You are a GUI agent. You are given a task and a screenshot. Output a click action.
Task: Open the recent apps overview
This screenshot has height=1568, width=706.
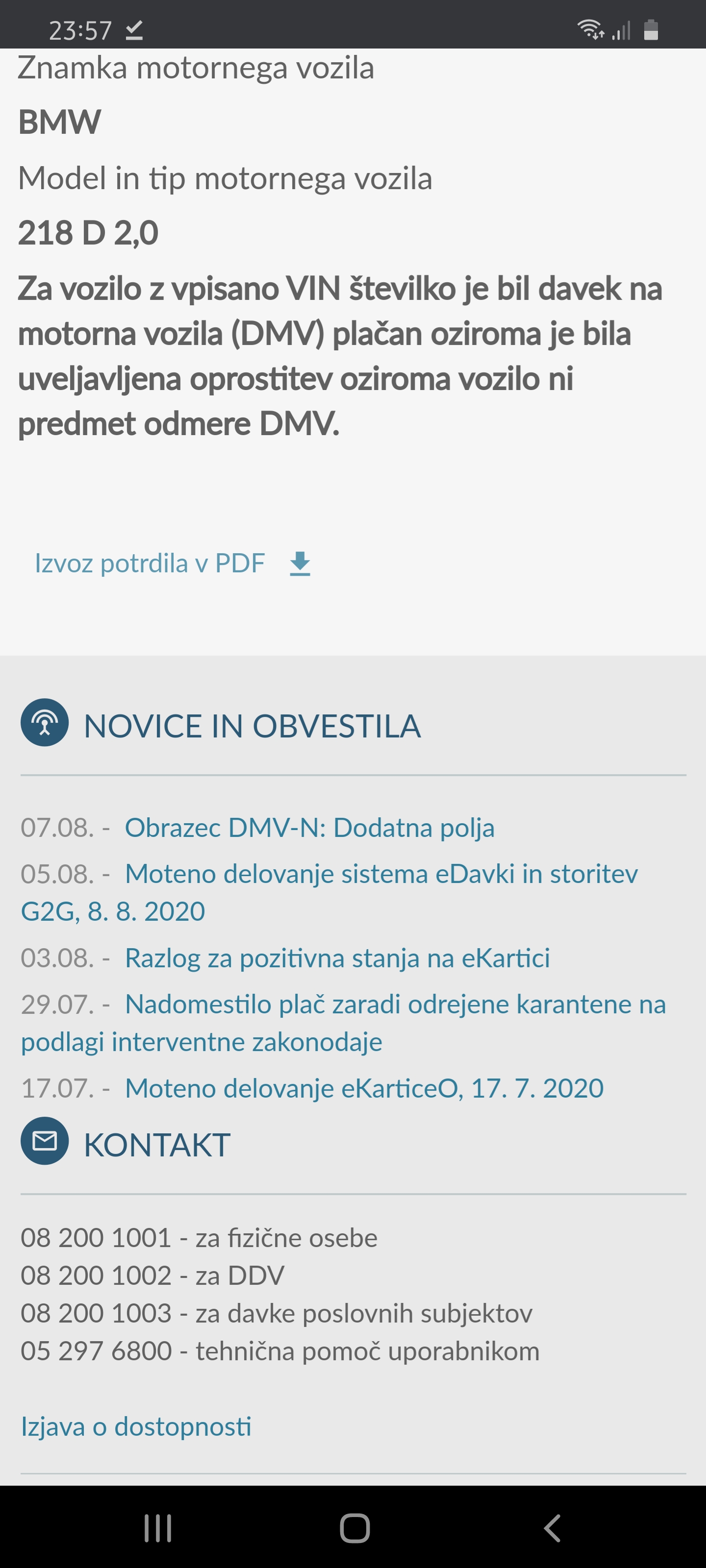(x=158, y=1528)
